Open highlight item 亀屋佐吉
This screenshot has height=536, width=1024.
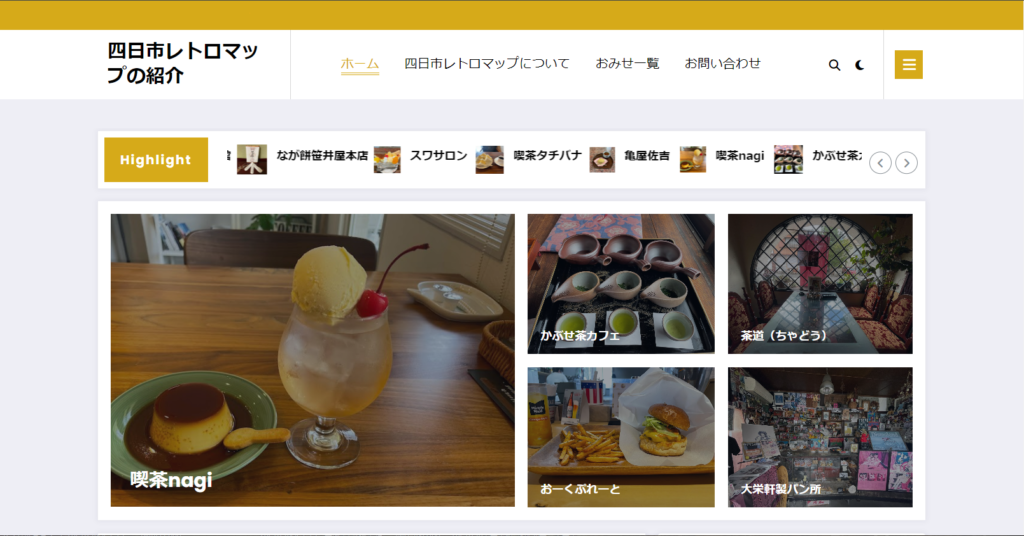646,156
